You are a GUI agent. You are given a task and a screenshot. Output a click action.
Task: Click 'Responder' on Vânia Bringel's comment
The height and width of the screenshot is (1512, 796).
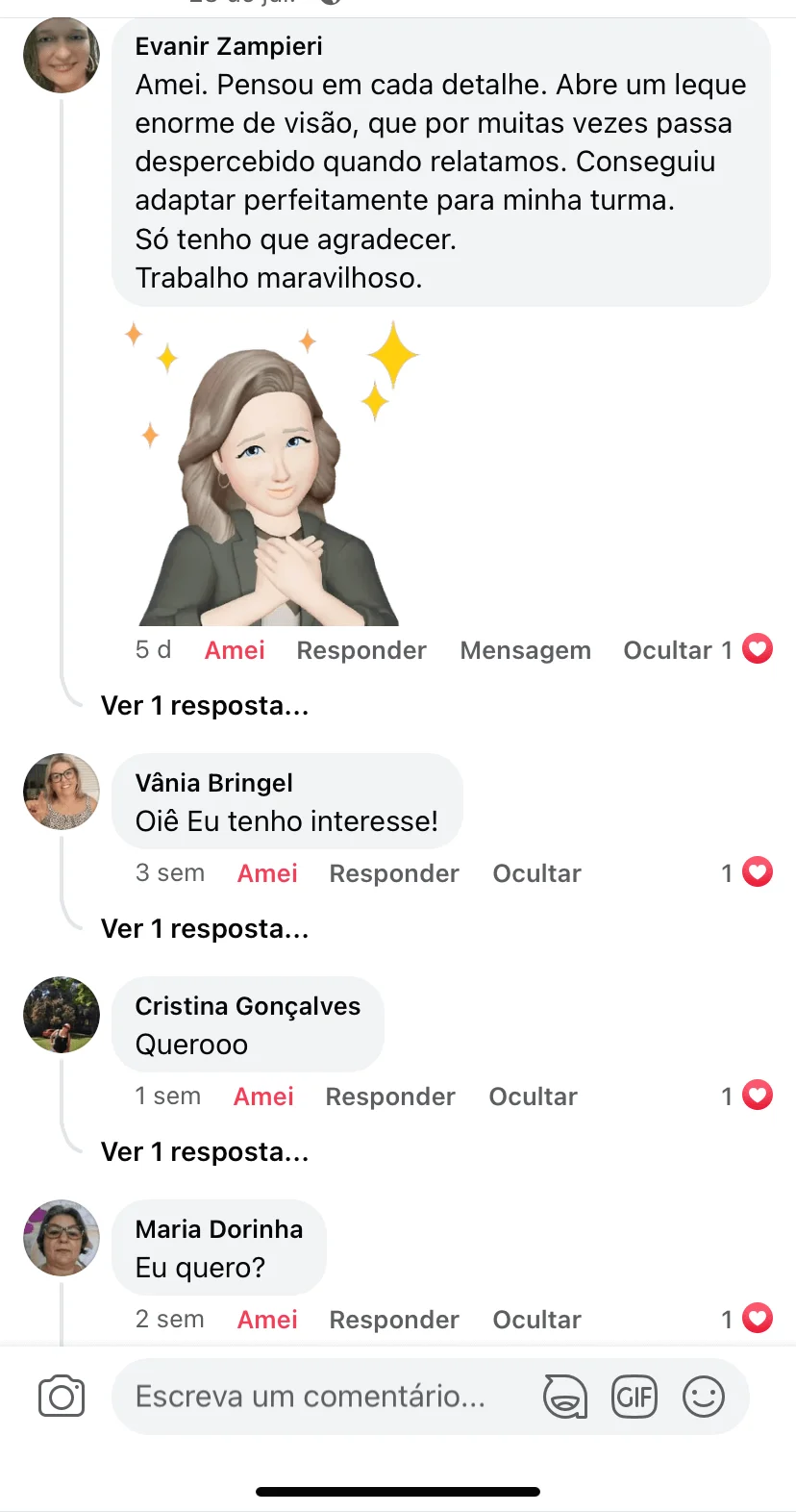pyautogui.click(x=394, y=872)
